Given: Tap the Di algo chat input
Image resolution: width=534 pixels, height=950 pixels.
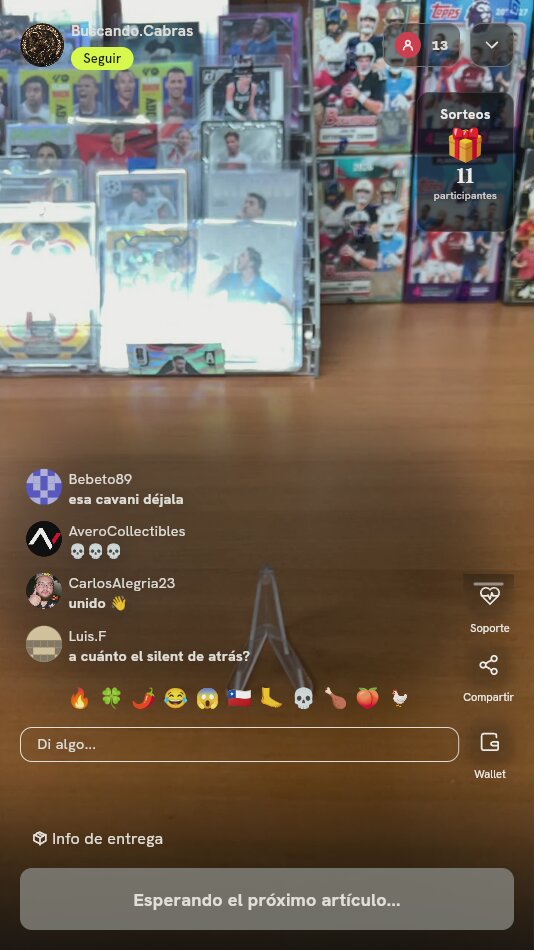Looking at the screenshot, I should [239, 744].
